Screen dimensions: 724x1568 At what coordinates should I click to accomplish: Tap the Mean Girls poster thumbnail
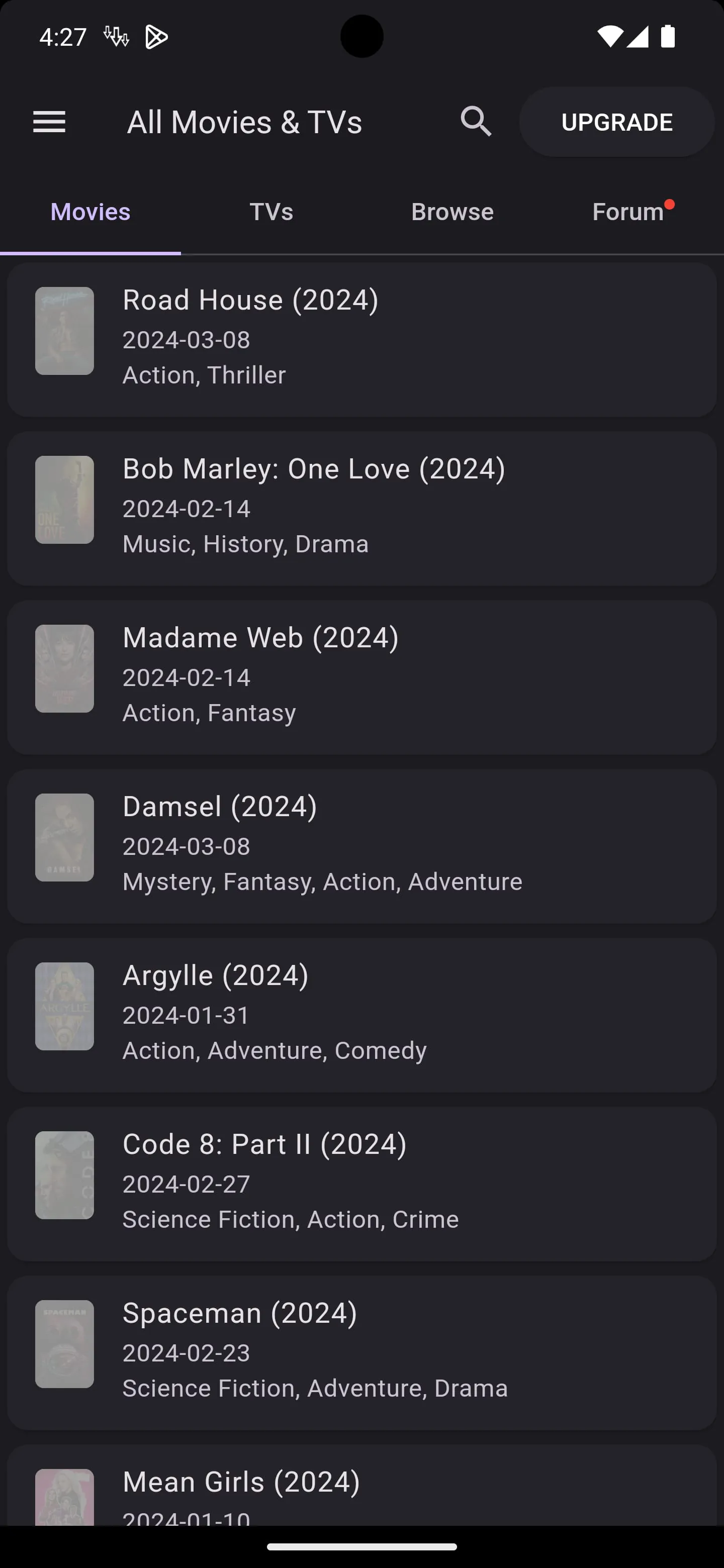pyautogui.click(x=64, y=1498)
